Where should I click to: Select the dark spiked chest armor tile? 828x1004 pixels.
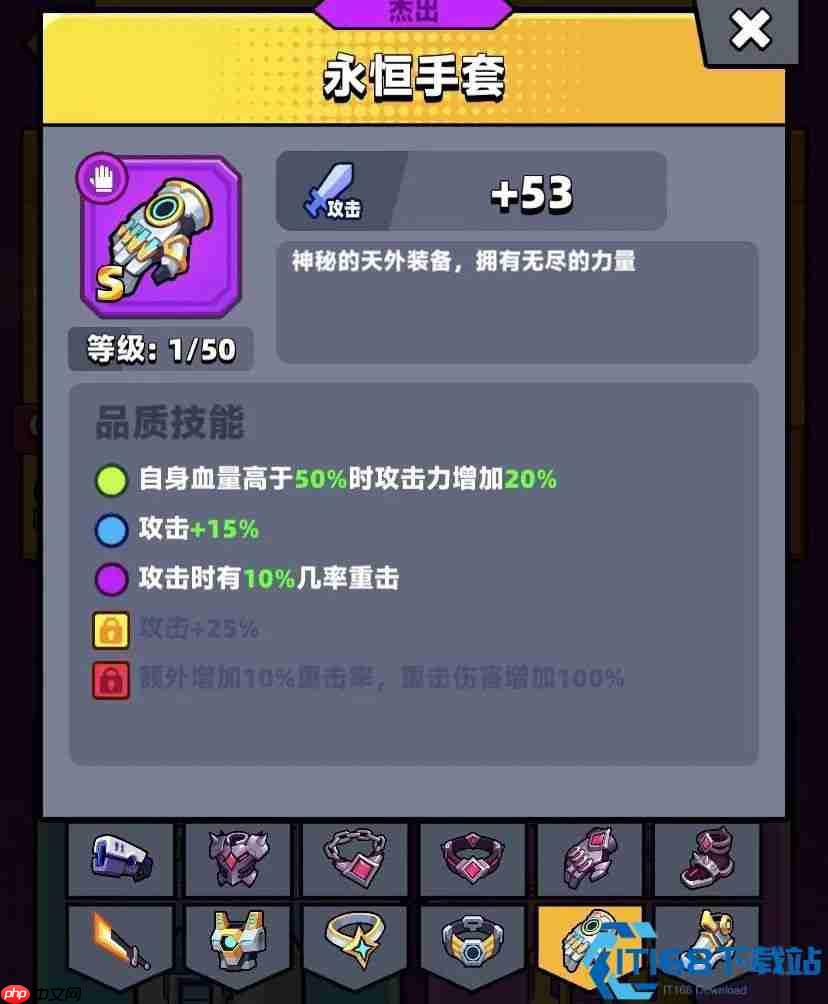[237, 858]
